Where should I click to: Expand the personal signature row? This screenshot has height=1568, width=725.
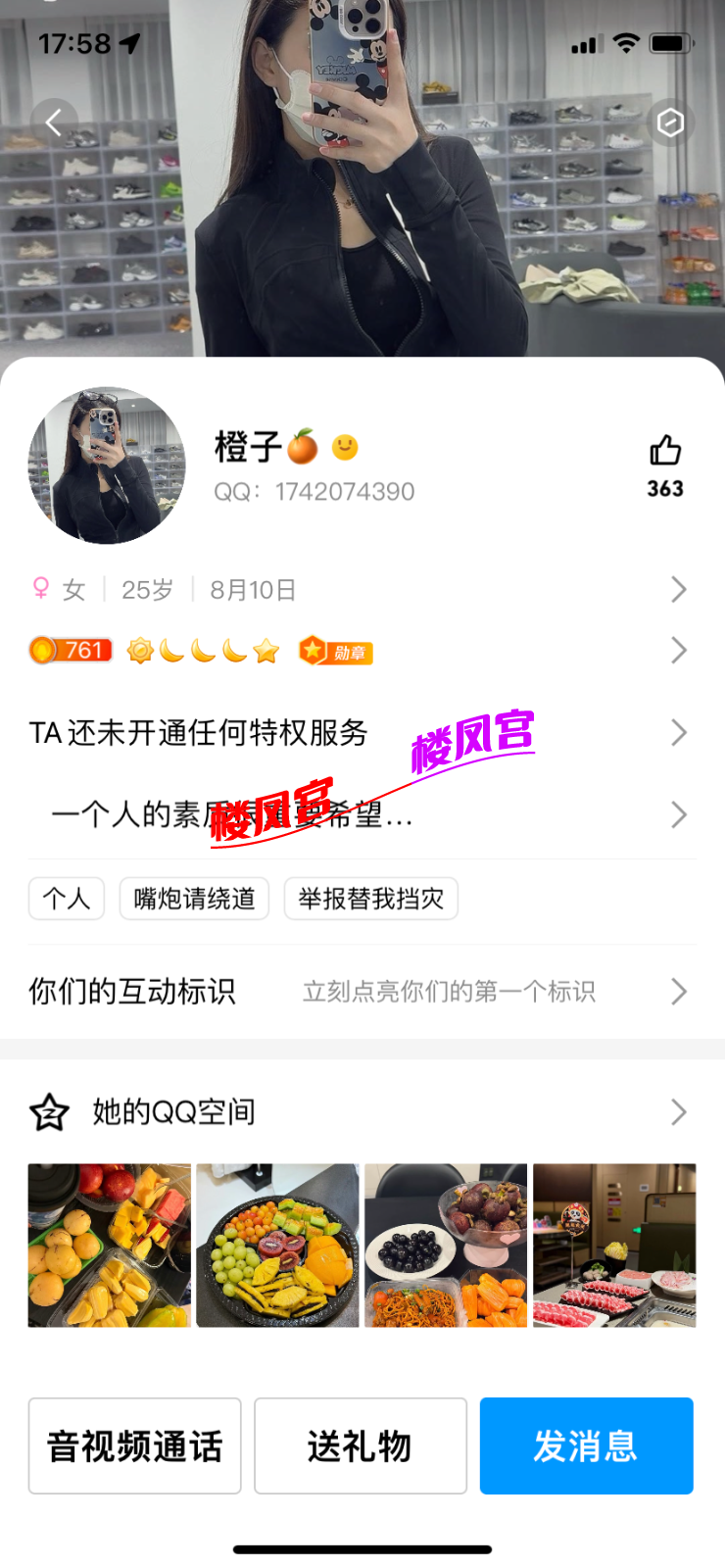[360, 815]
